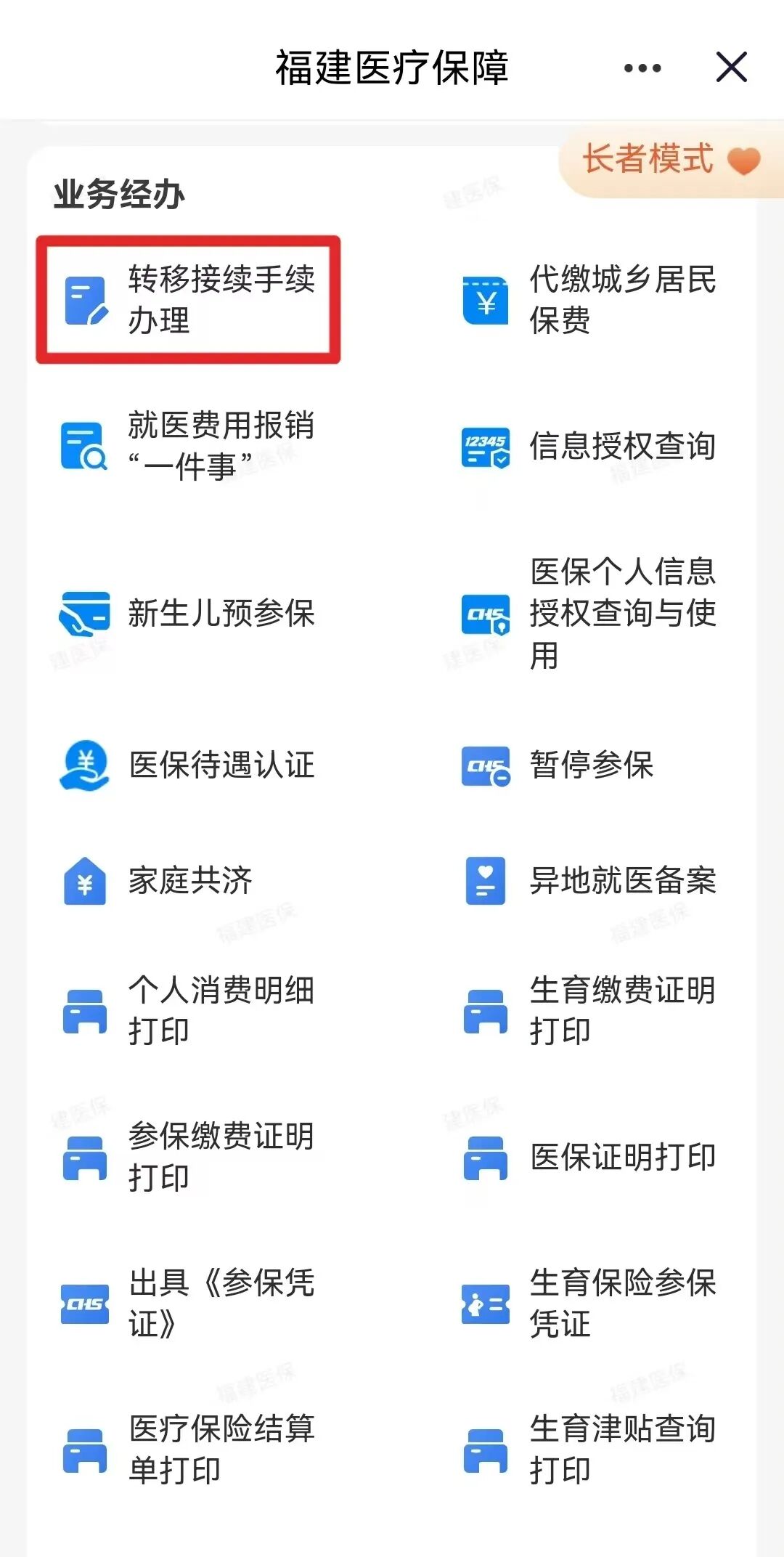Image resolution: width=784 pixels, height=1557 pixels.
Task: 打开医保待遇认证图标
Action: click(83, 766)
